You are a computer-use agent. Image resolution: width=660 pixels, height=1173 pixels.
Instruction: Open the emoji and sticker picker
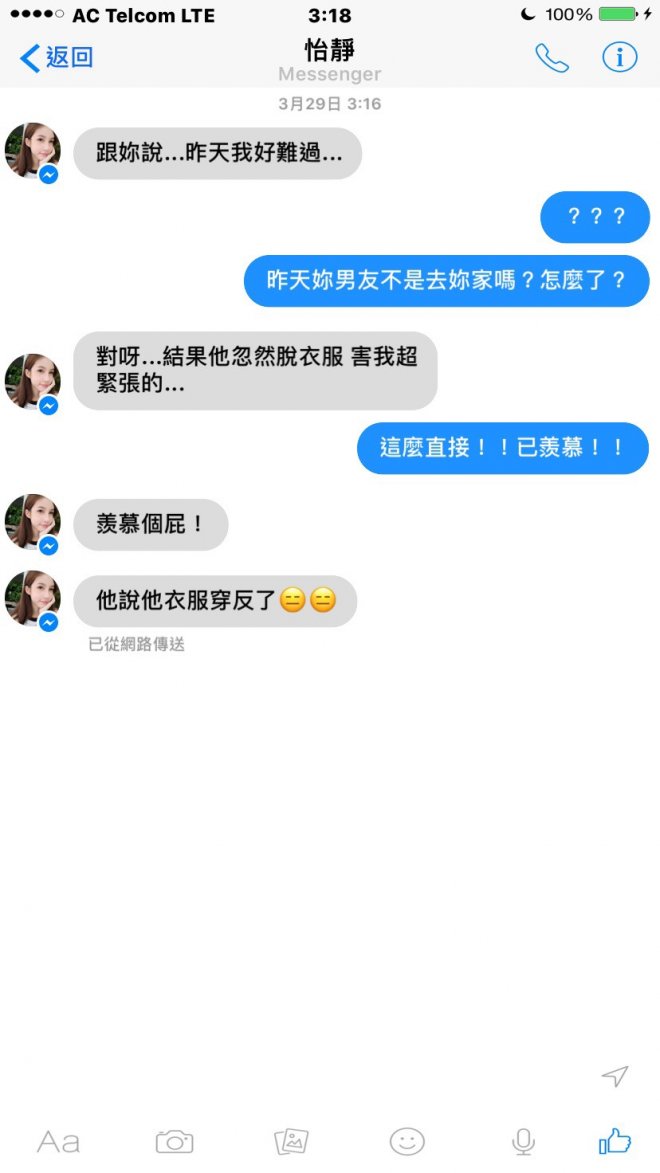click(x=407, y=1142)
